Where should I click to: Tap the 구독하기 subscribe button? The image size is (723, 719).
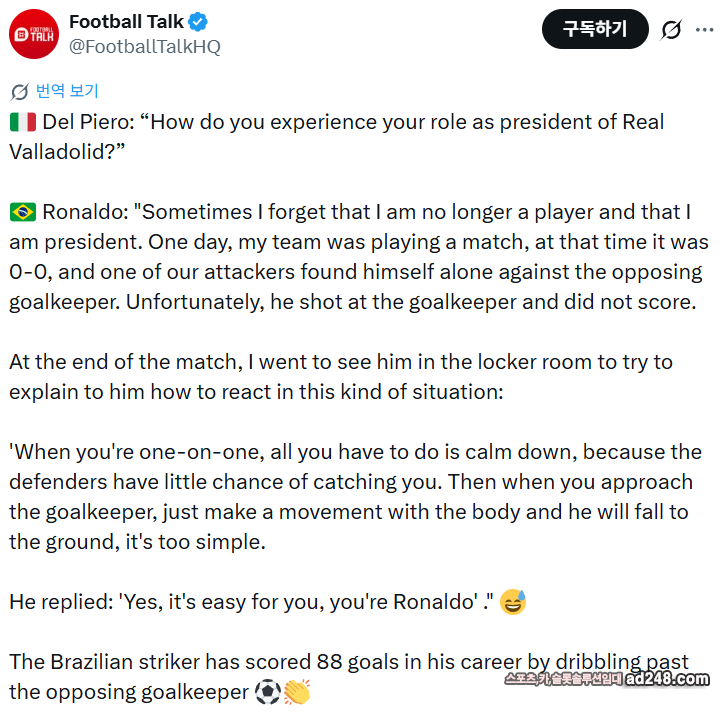click(594, 29)
